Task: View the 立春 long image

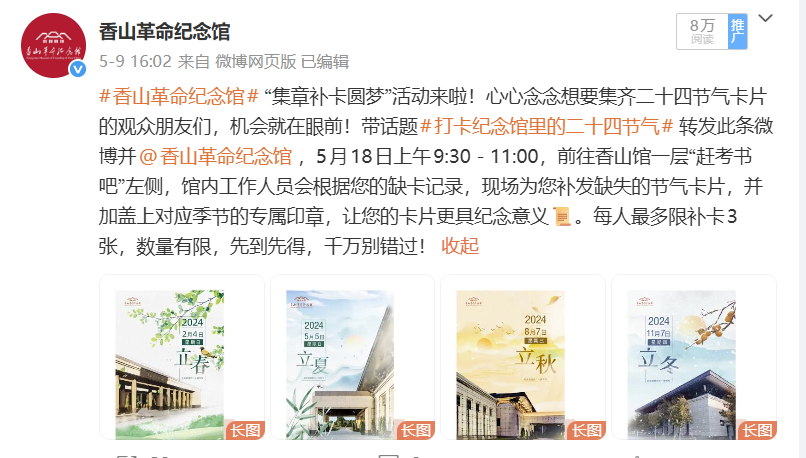Action: [182, 357]
